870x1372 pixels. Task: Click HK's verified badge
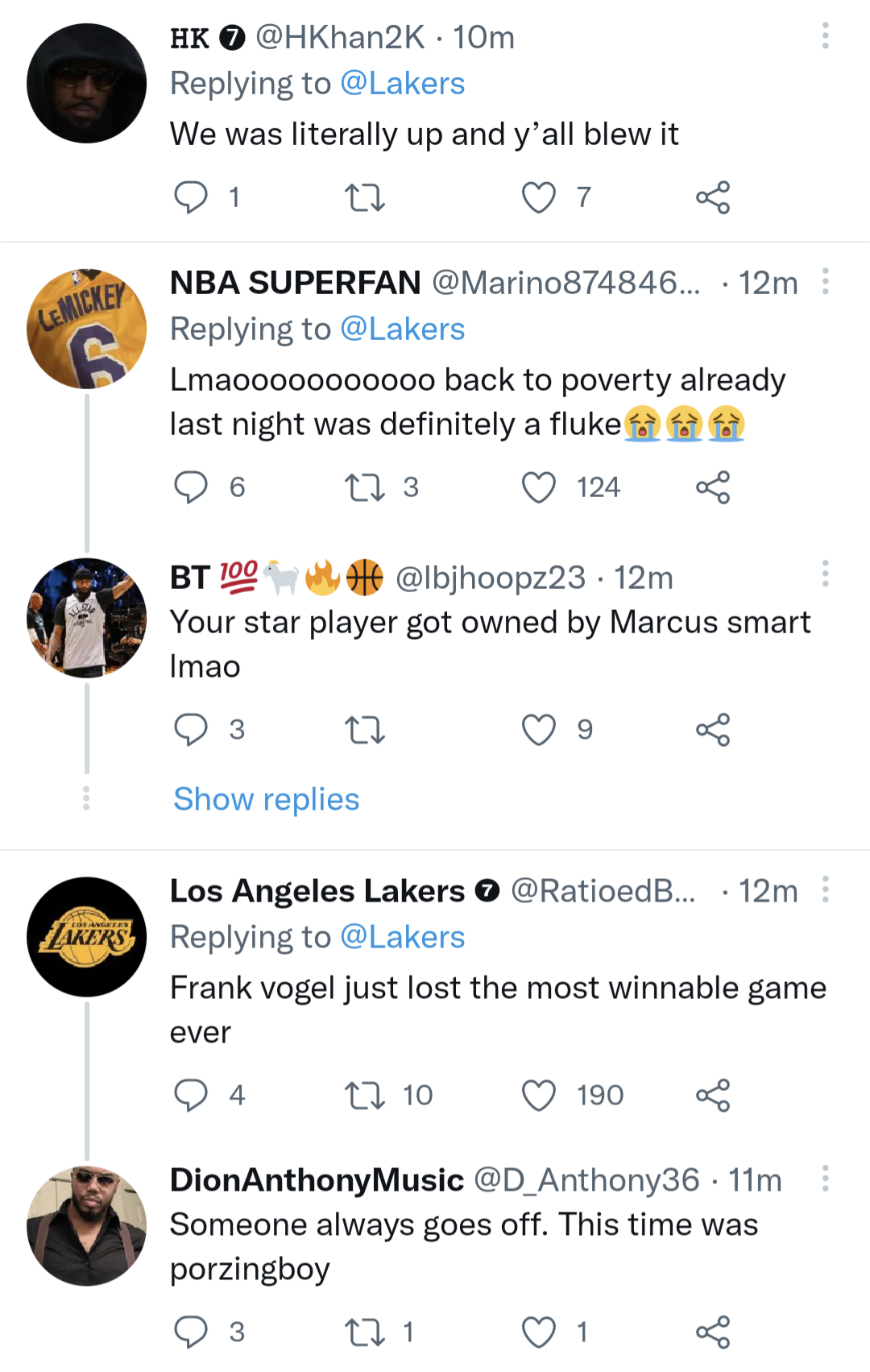click(232, 37)
